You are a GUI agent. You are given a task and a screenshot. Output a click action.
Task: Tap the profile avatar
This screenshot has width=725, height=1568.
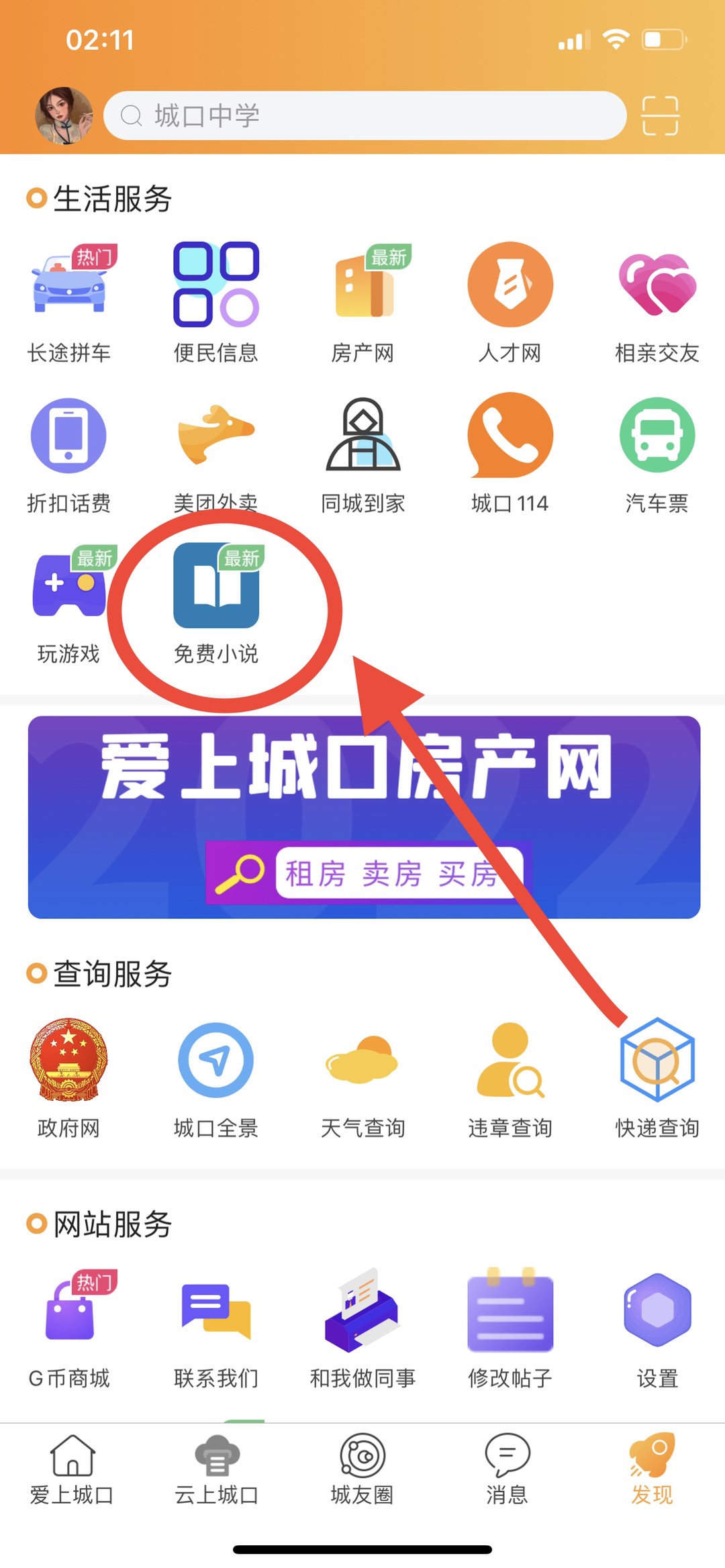(64, 115)
